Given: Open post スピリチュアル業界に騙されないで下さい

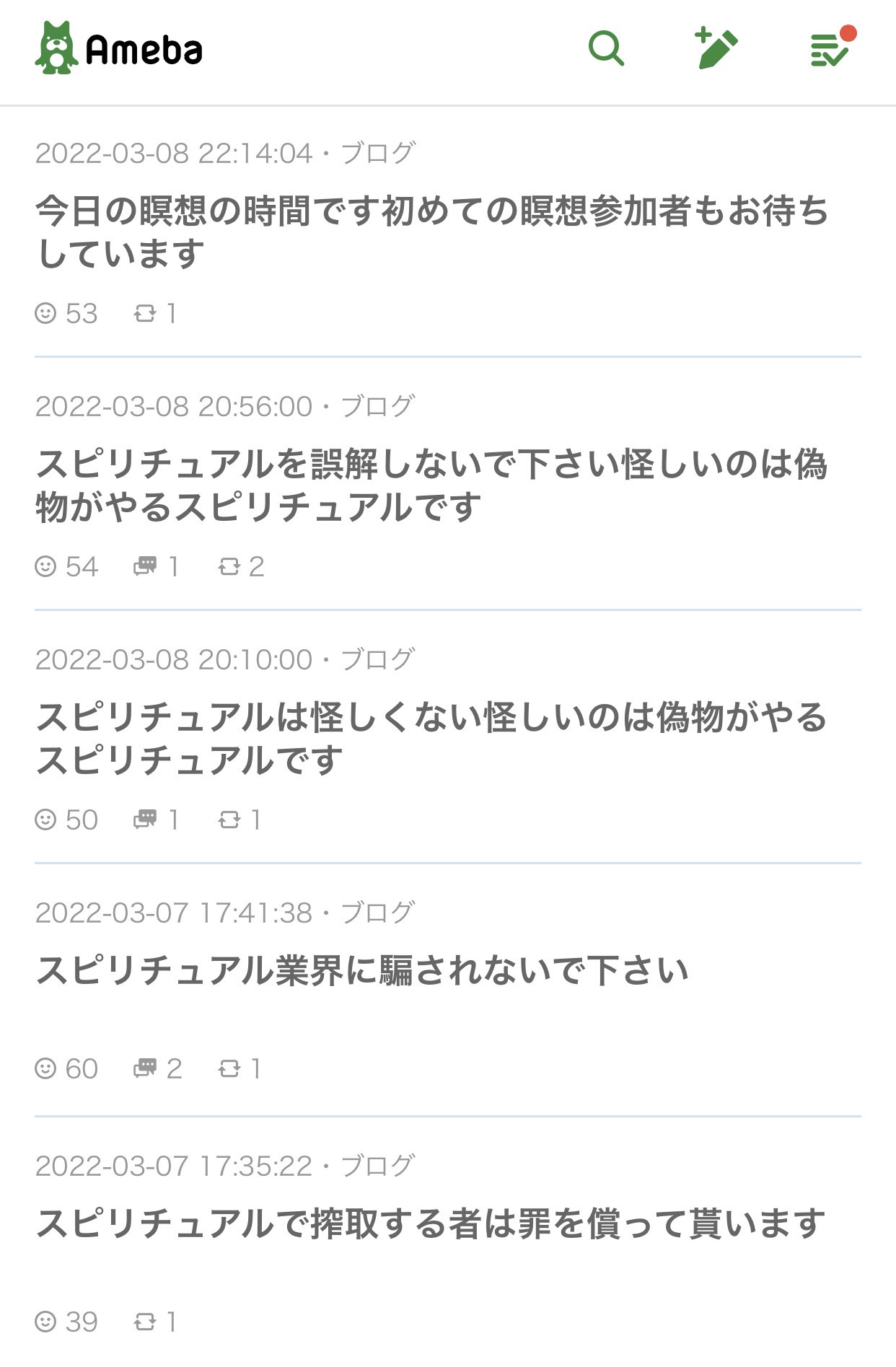Looking at the screenshot, I should 362,970.
